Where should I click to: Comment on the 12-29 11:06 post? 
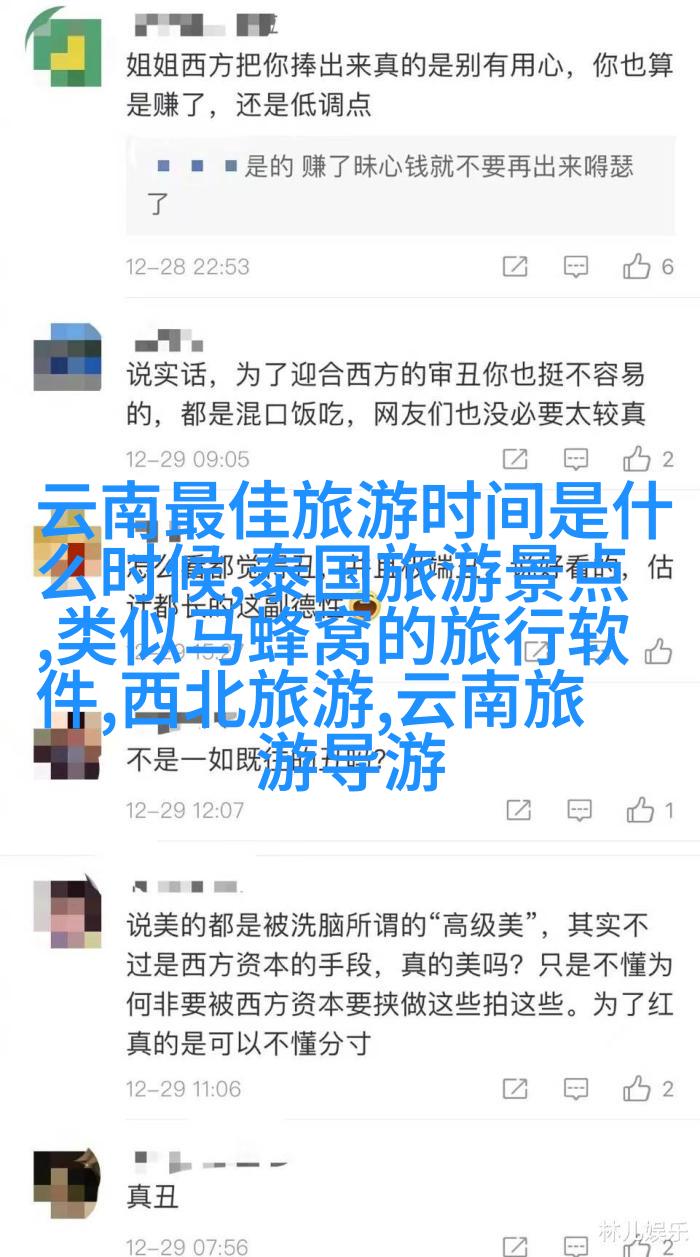tap(577, 1088)
